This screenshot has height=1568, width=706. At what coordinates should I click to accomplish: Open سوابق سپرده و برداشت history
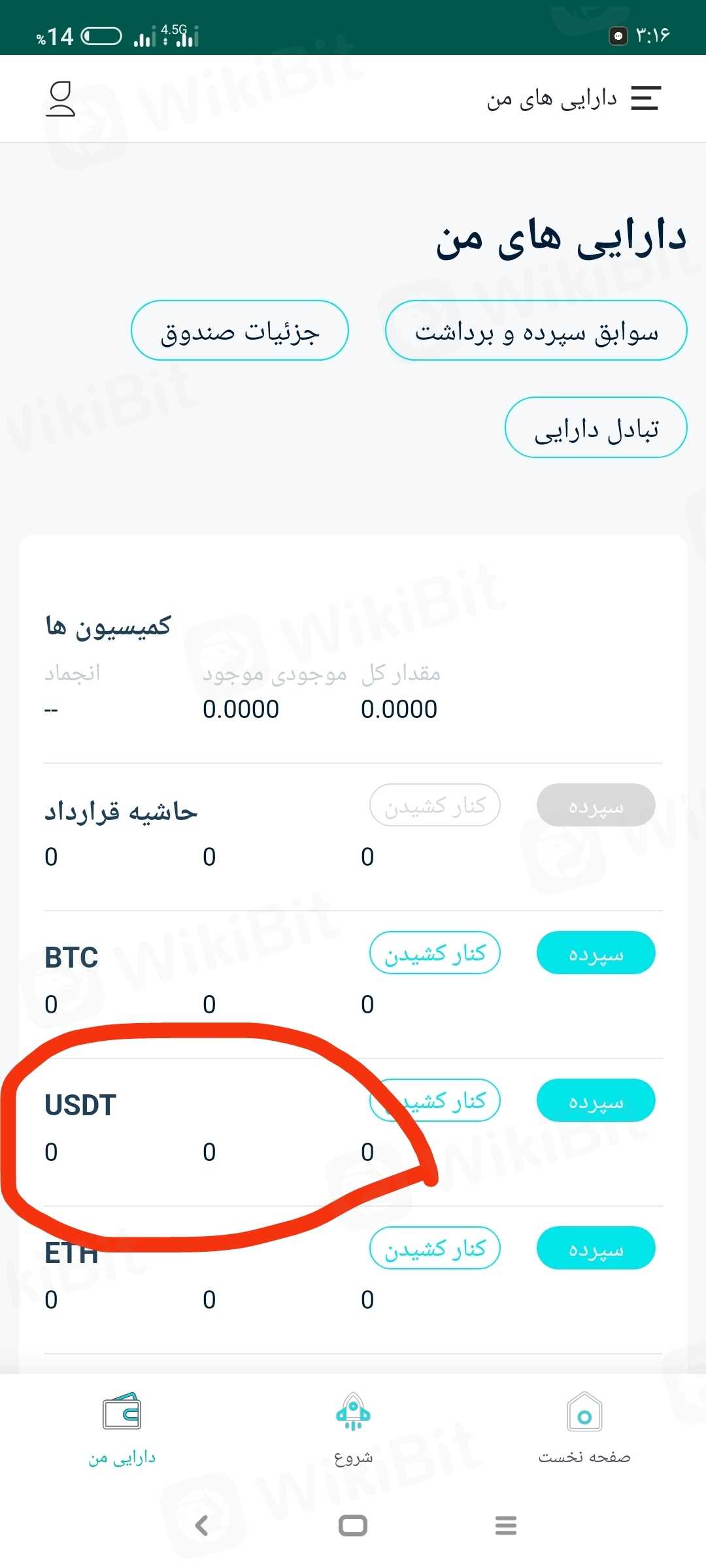[536, 331]
